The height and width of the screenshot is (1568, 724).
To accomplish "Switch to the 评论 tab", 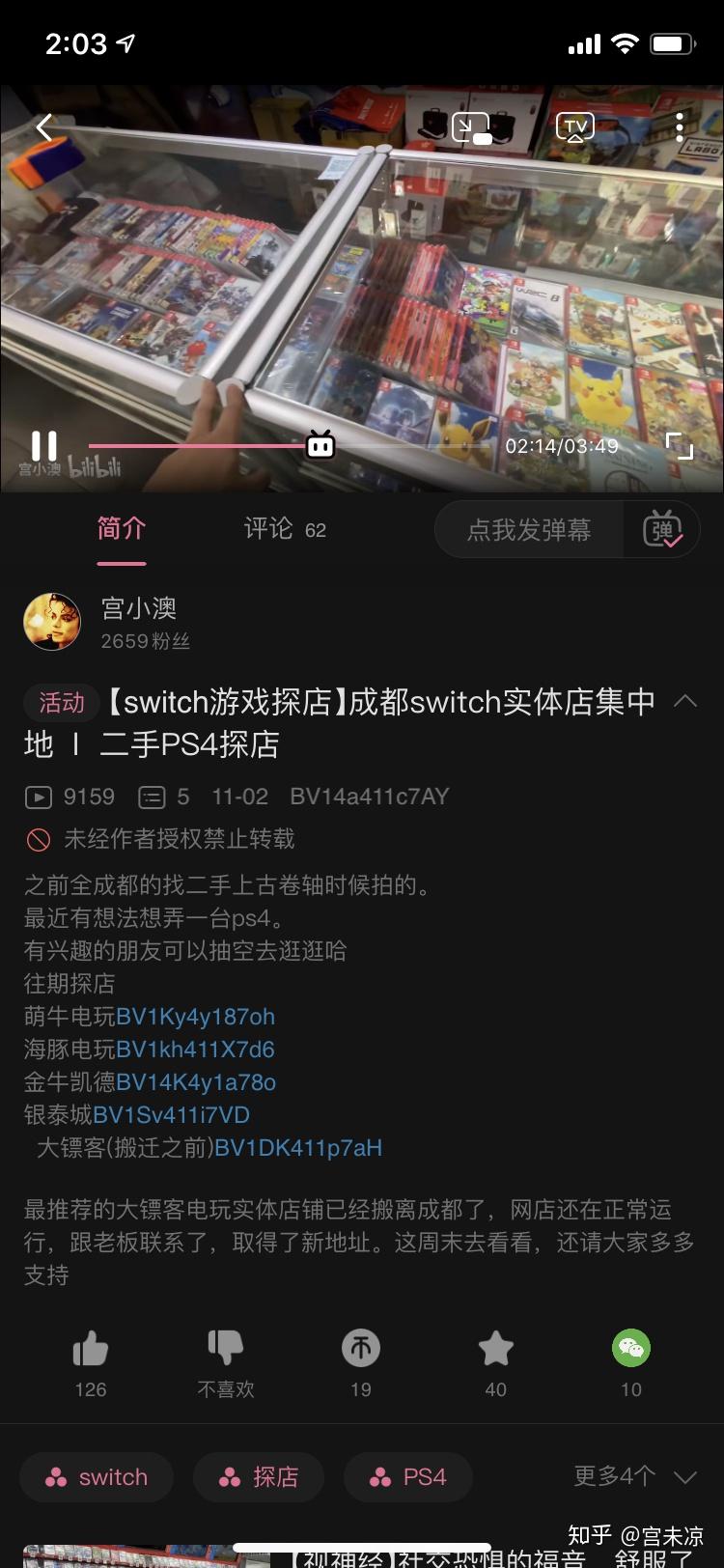I will [x=284, y=529].
